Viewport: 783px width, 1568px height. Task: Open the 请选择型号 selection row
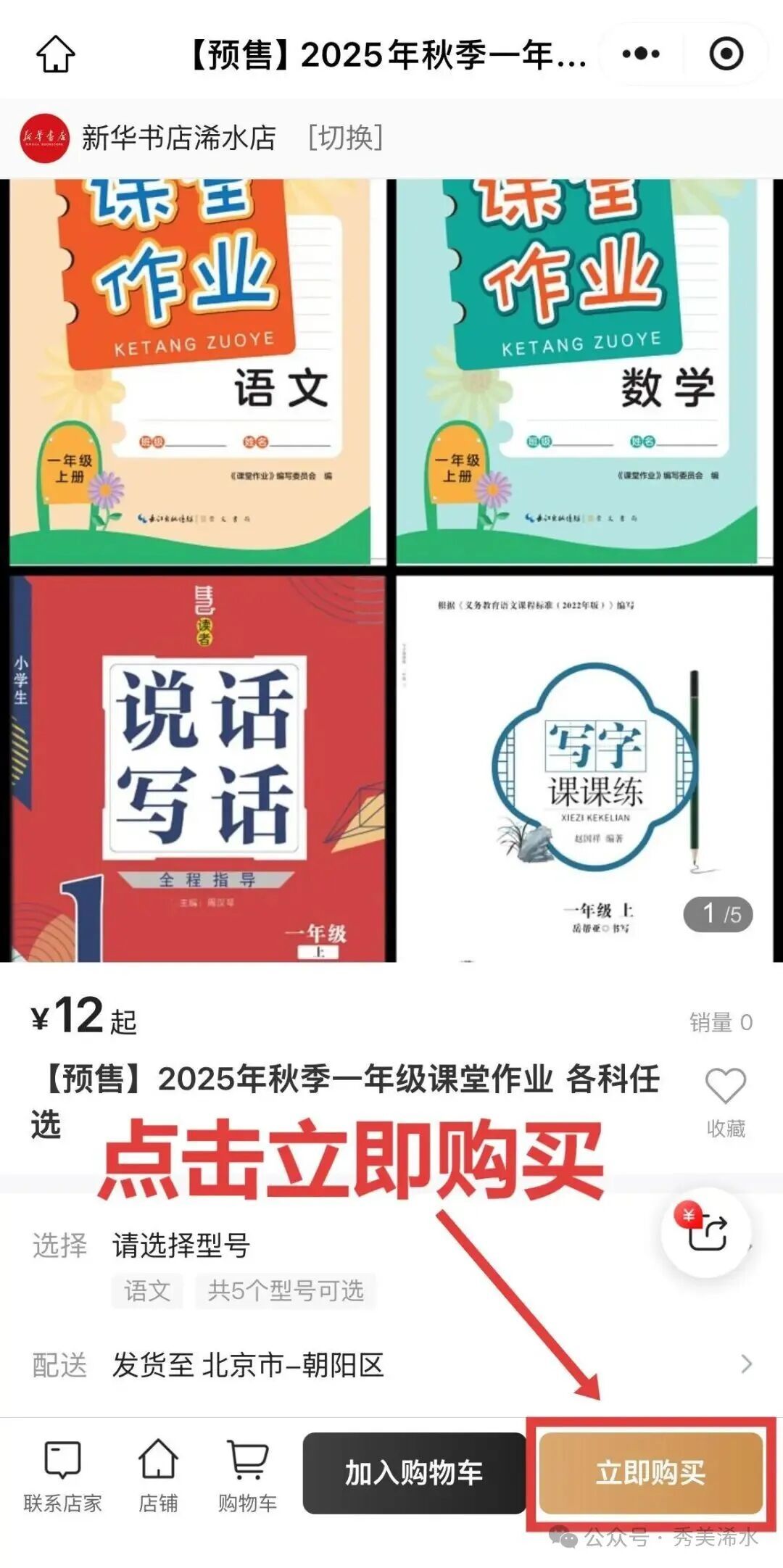click(x=391, y=1245)
